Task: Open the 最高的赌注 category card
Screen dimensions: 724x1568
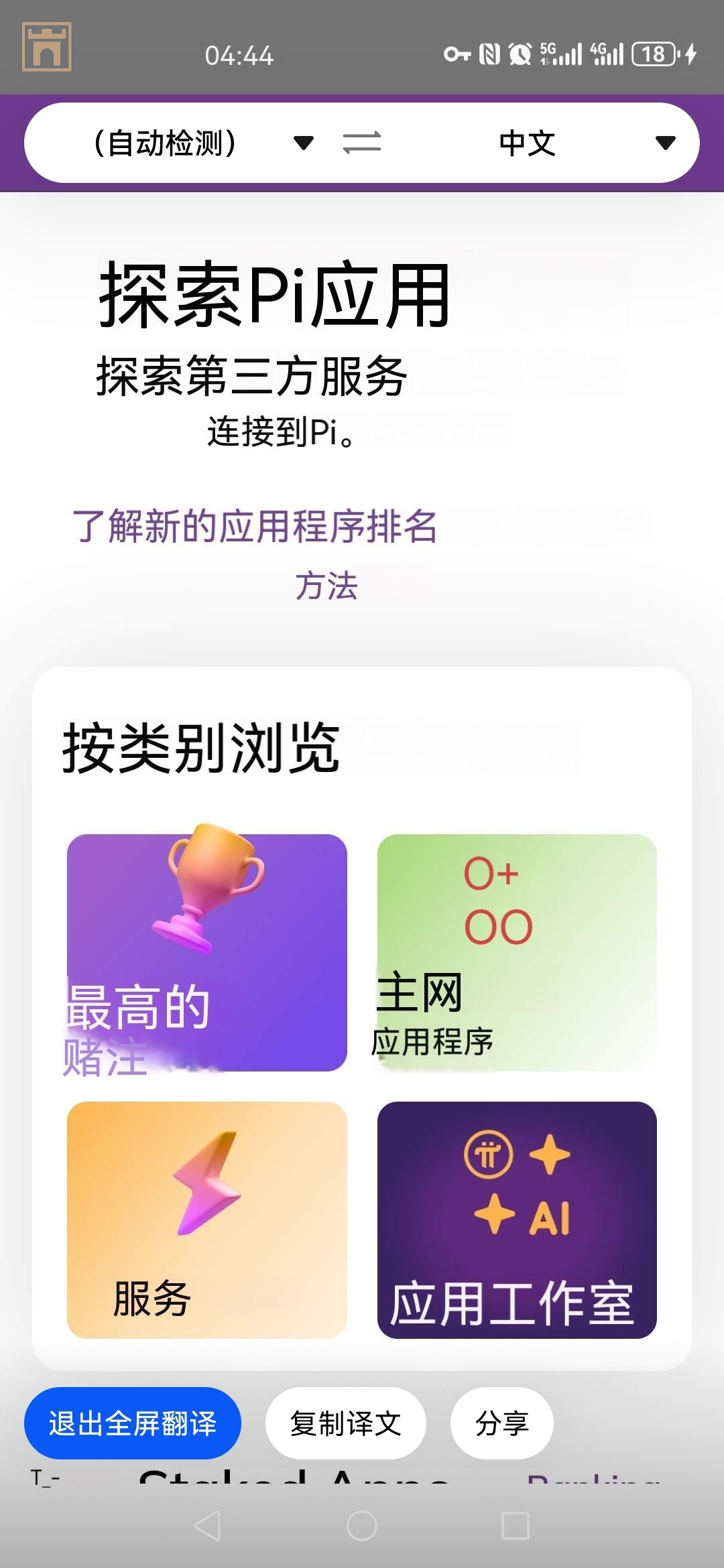Action: [x=206, y=952]
